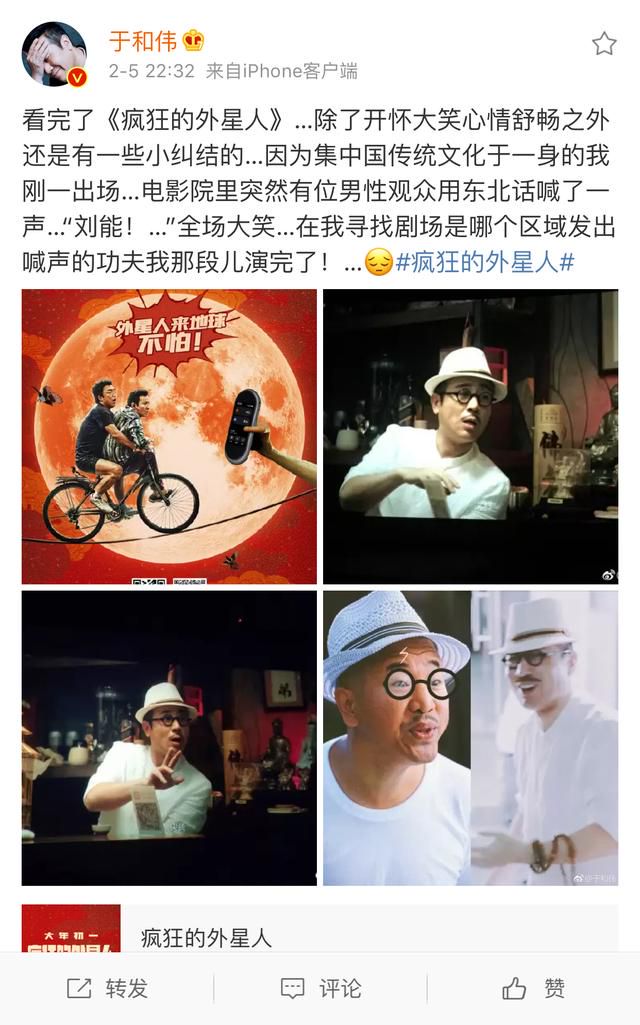The image size is (640, 1025).
Task: View the red moon bicycle poster image
Action: tap(169, 436)
